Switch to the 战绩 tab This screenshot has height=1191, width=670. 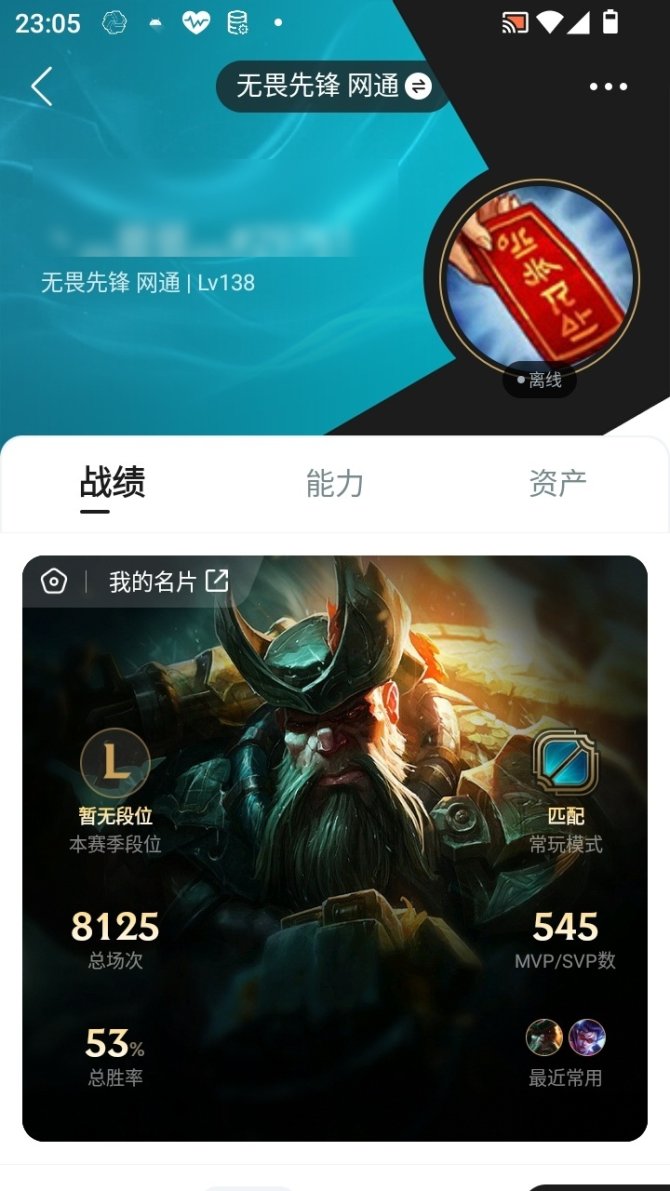pyautogui.click(x=113, y=484)
